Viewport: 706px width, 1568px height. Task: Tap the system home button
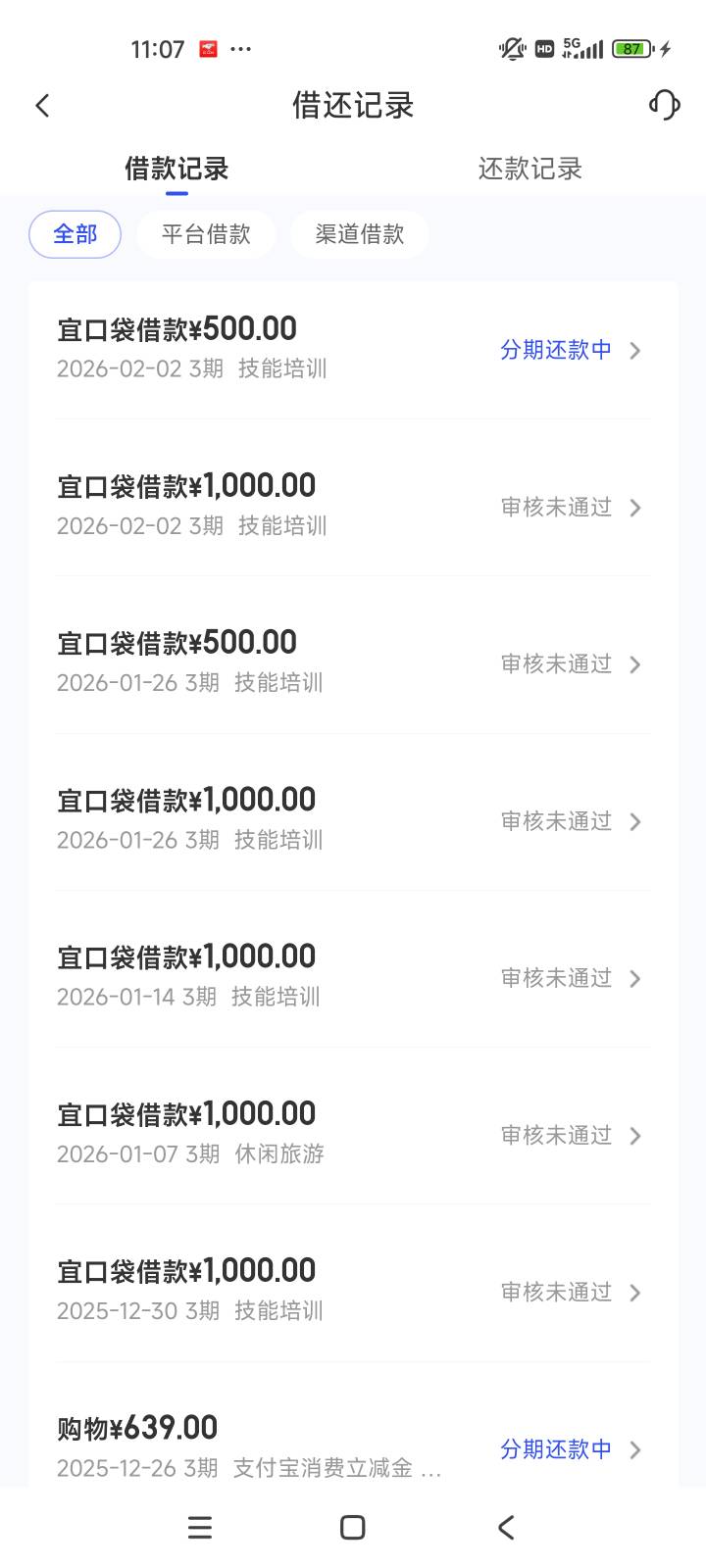coord(352,1527)
